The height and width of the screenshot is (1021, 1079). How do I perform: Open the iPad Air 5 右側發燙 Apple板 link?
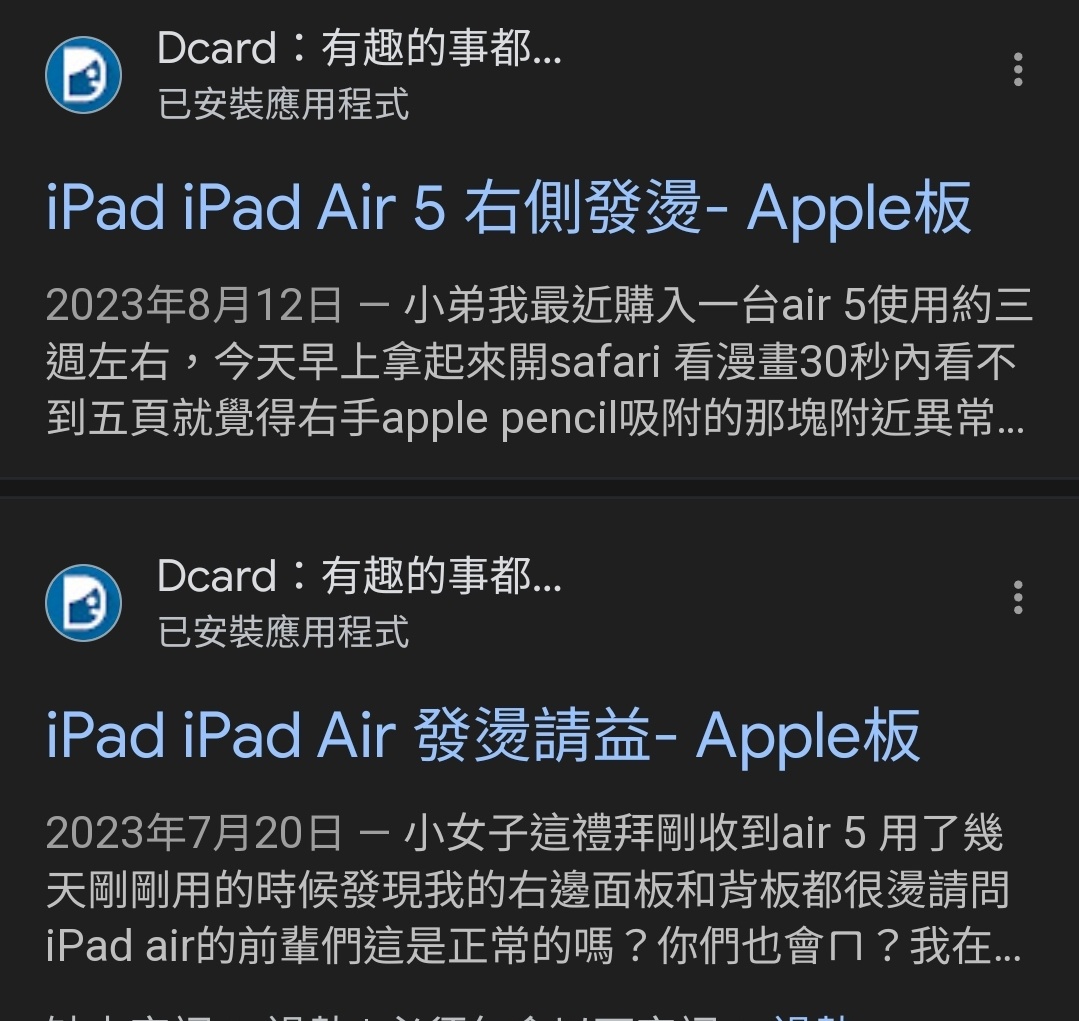coord(508,208)
